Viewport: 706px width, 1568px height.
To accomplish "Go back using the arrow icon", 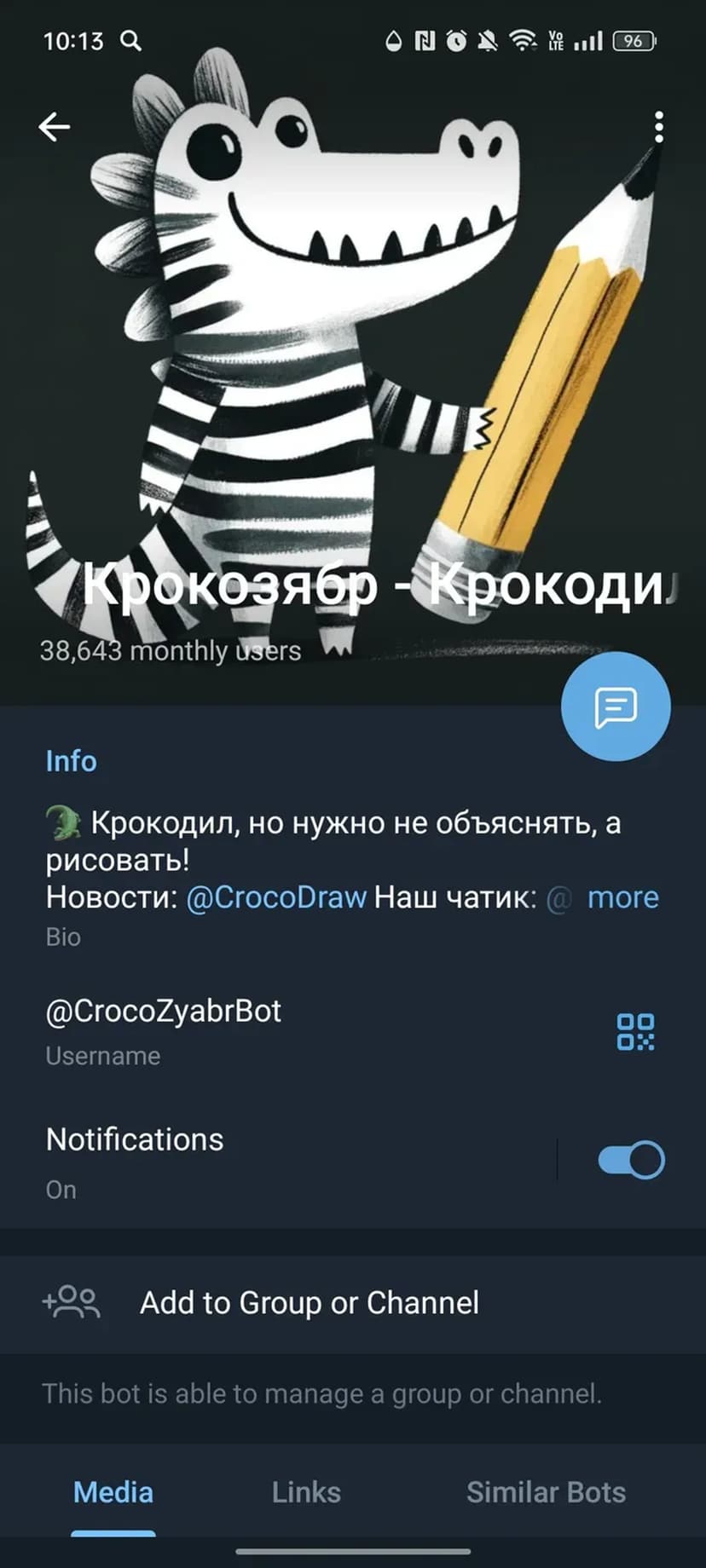I will click(x=55, y=127).
